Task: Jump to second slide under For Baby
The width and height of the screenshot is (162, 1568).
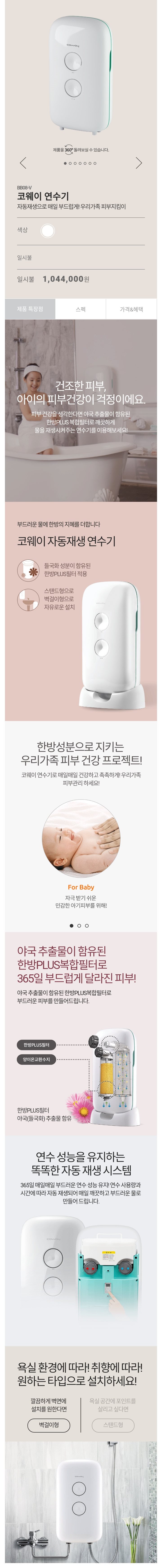Action: coord(79,926)
